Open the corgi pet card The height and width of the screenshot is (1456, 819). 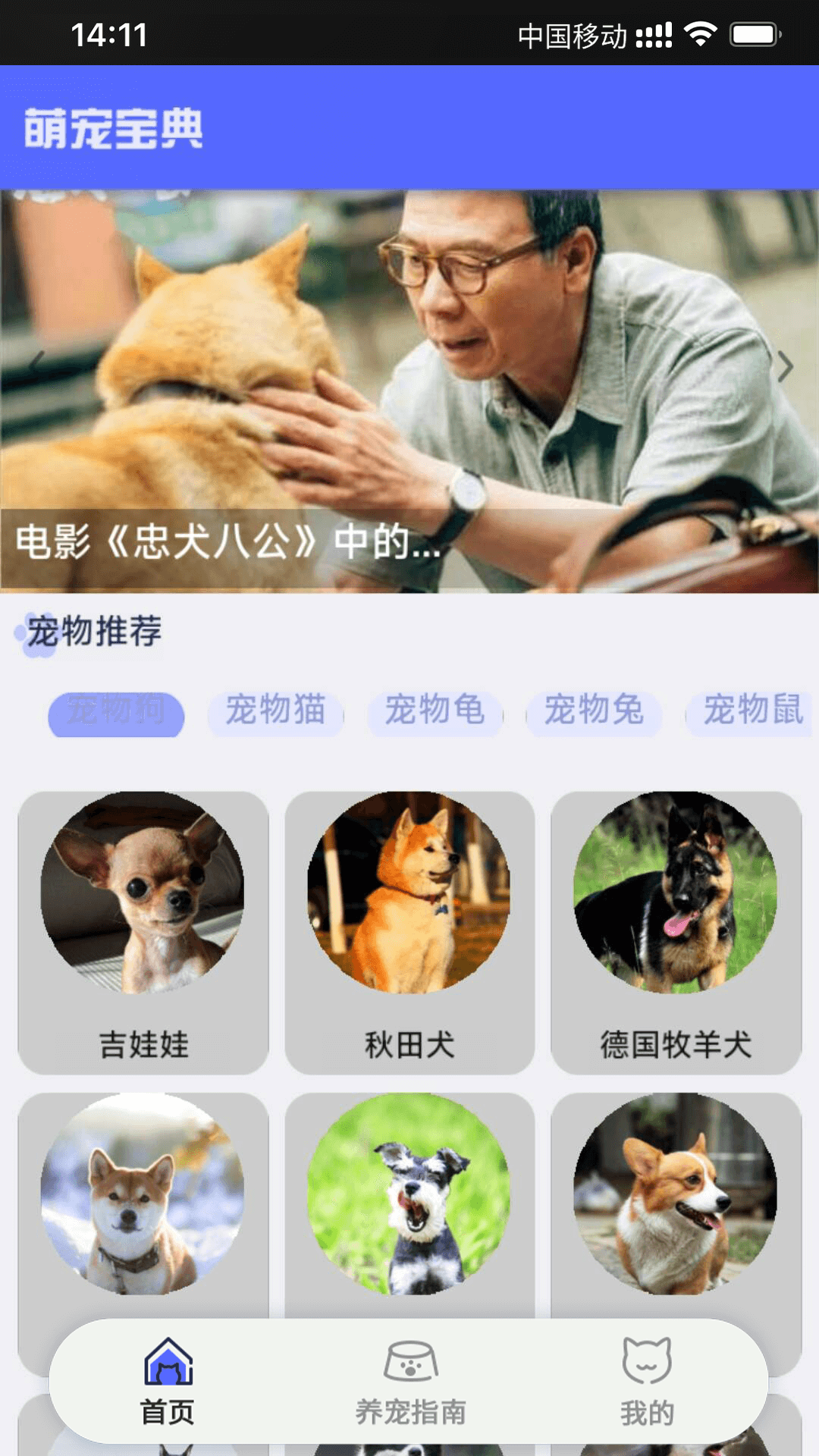pyautogui.click(x=676, y=1198)
